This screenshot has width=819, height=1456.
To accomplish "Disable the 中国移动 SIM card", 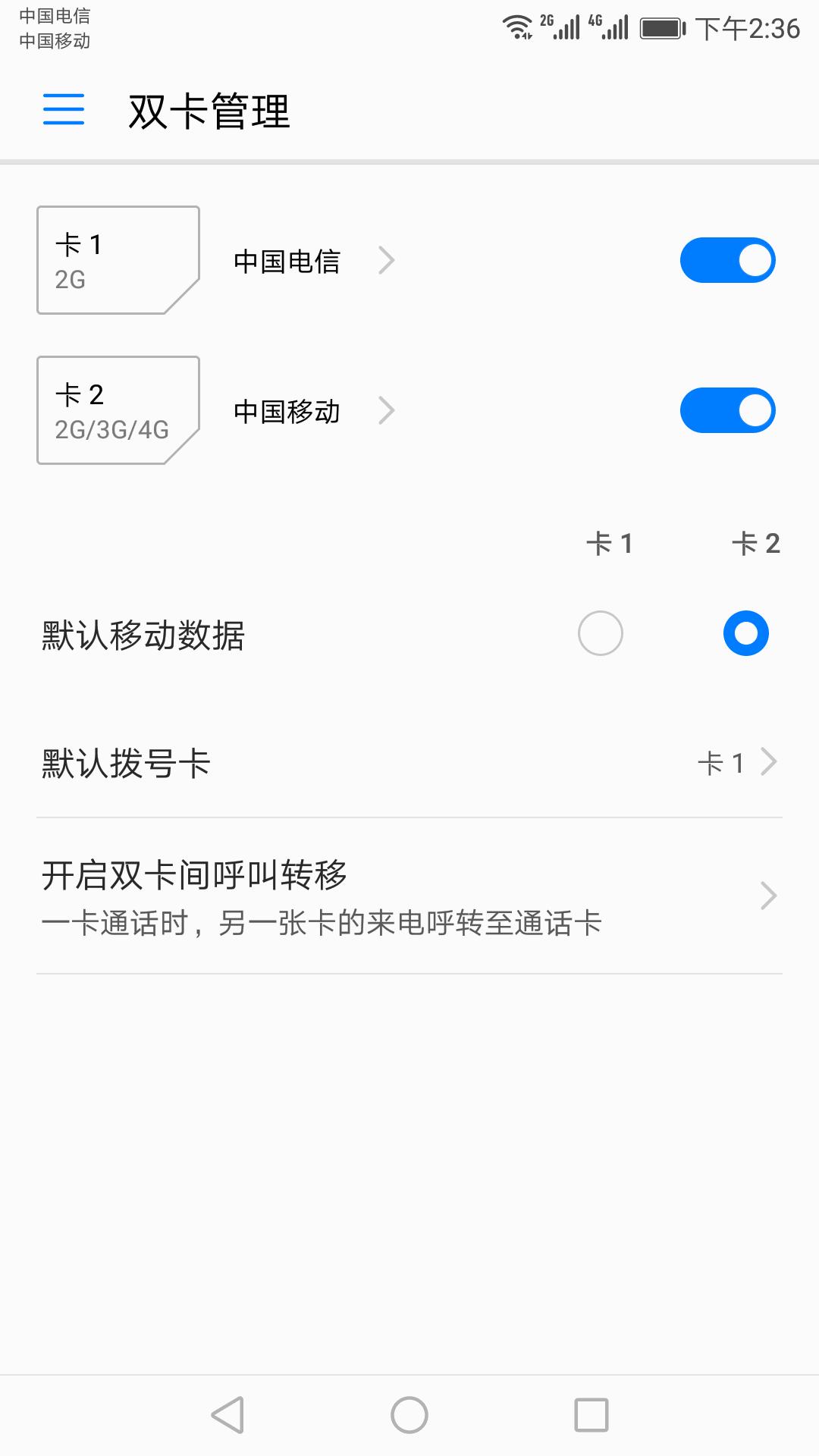I will [727, 409].
